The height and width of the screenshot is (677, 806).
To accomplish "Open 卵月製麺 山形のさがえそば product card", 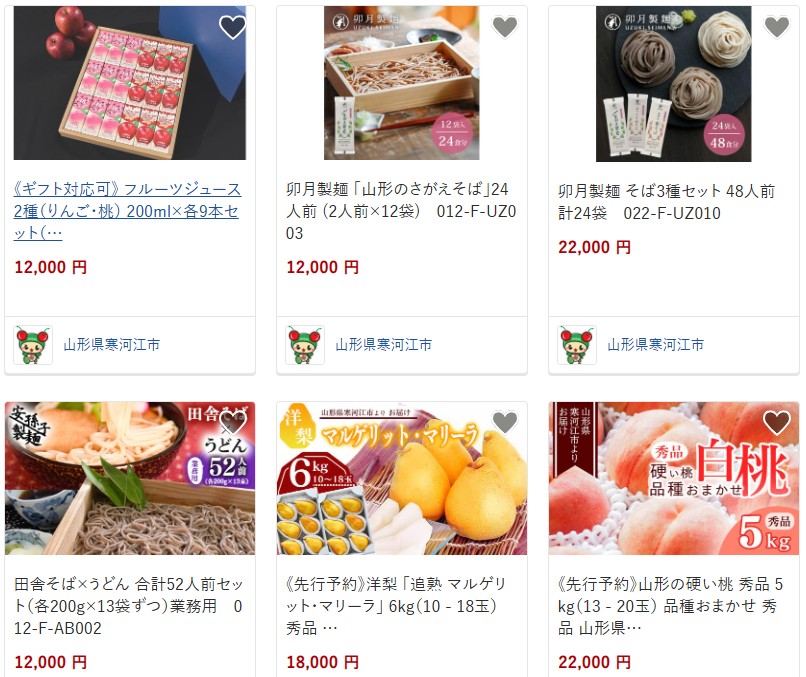I will click(x=400, y=211).
